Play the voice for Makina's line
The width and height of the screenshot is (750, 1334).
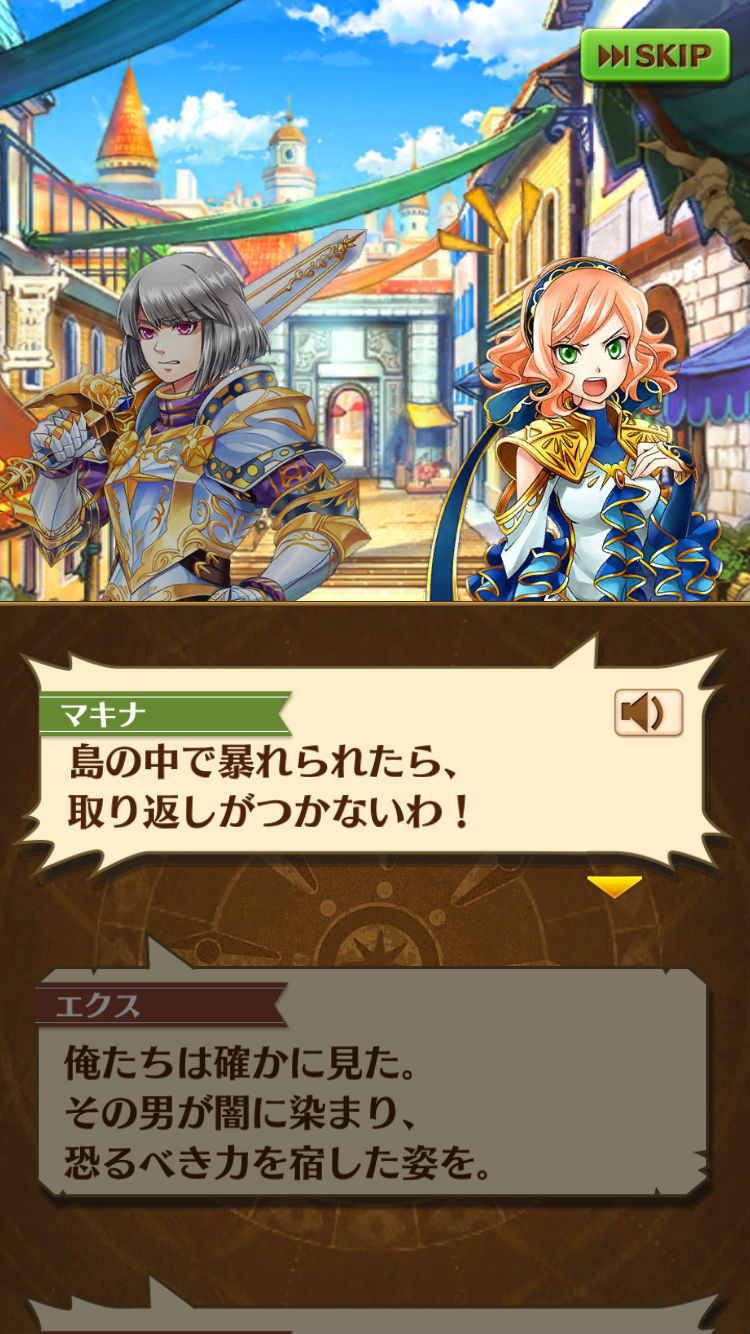648,713
